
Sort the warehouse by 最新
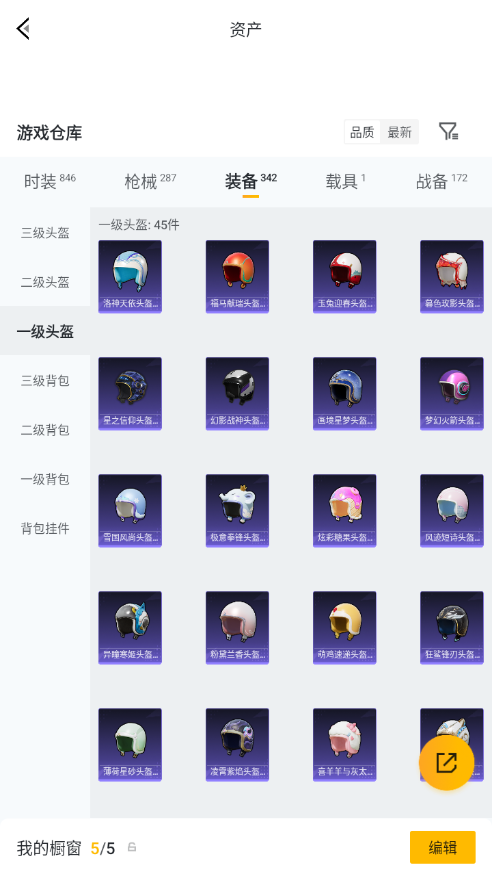point(399,132)
